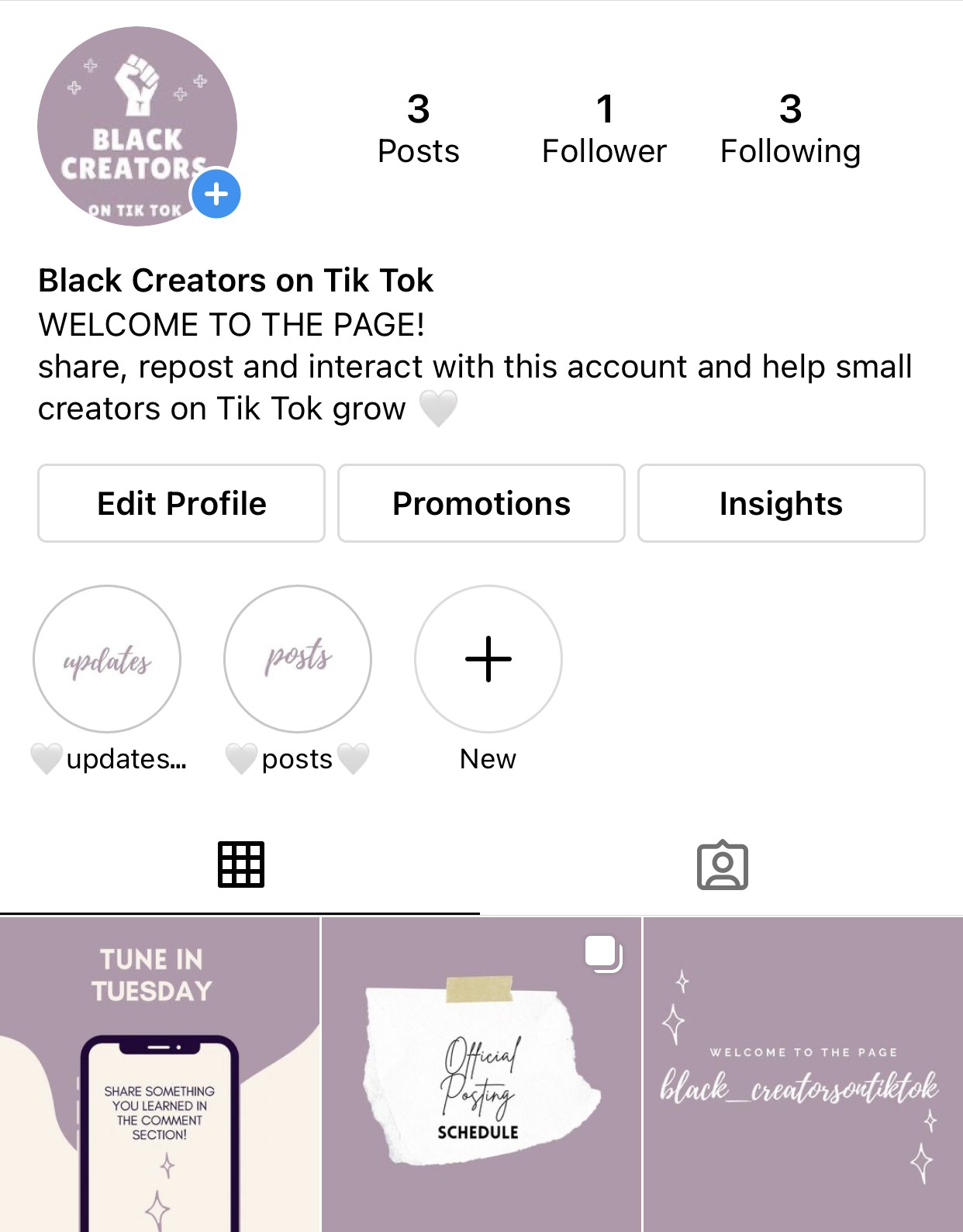Open the Edit Profile button
Viewport: 963px width, 1232px height.
click(181, 503)
